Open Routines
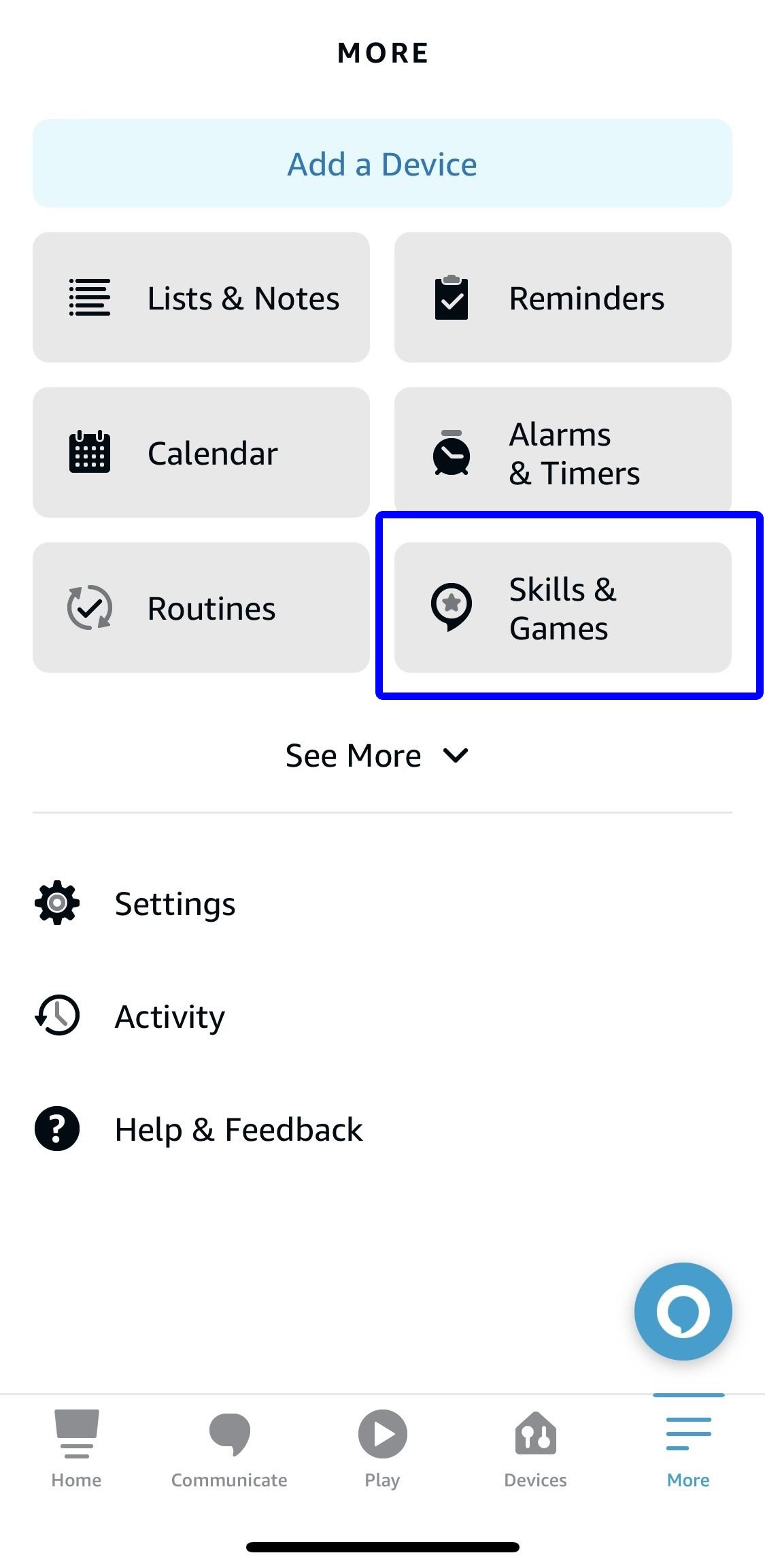The height and width of the screenshot is (1568, 765). pyautogui.click(x=201, y=607)
